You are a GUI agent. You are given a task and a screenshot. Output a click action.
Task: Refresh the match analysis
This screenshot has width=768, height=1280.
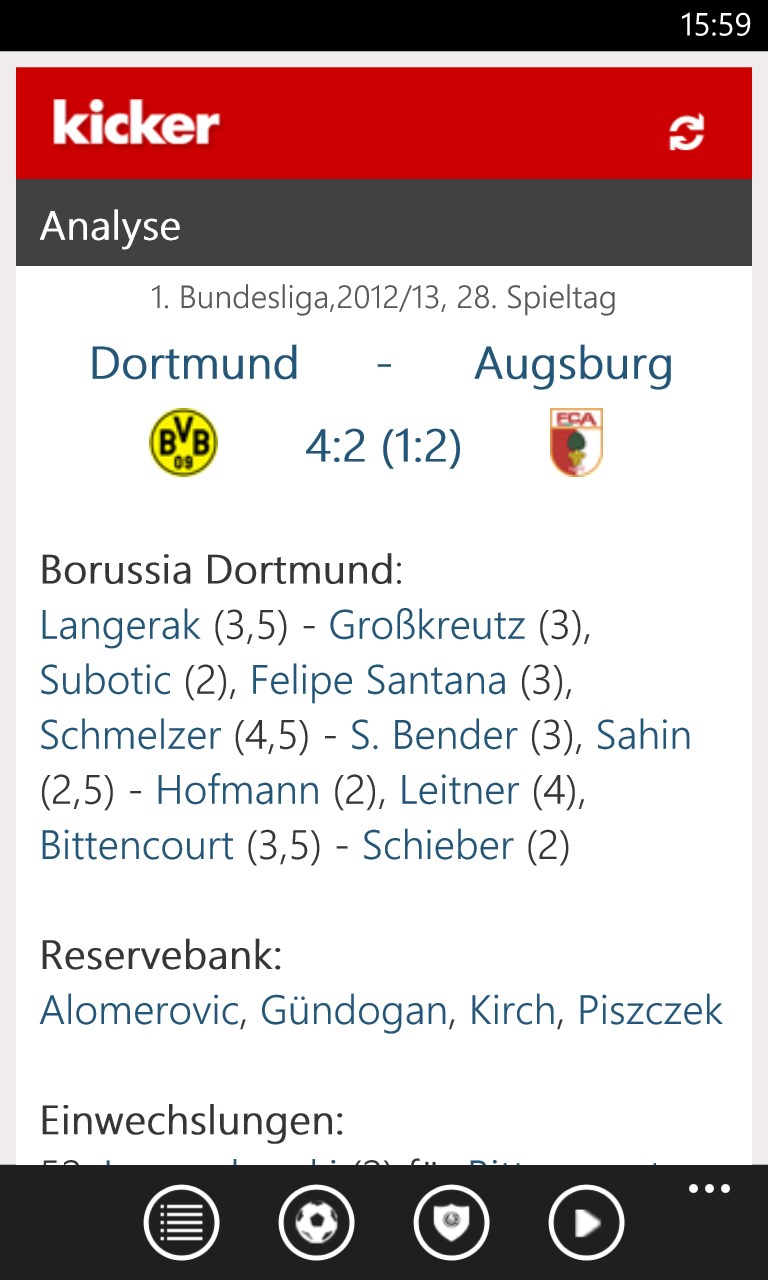[x=687, y=133]
